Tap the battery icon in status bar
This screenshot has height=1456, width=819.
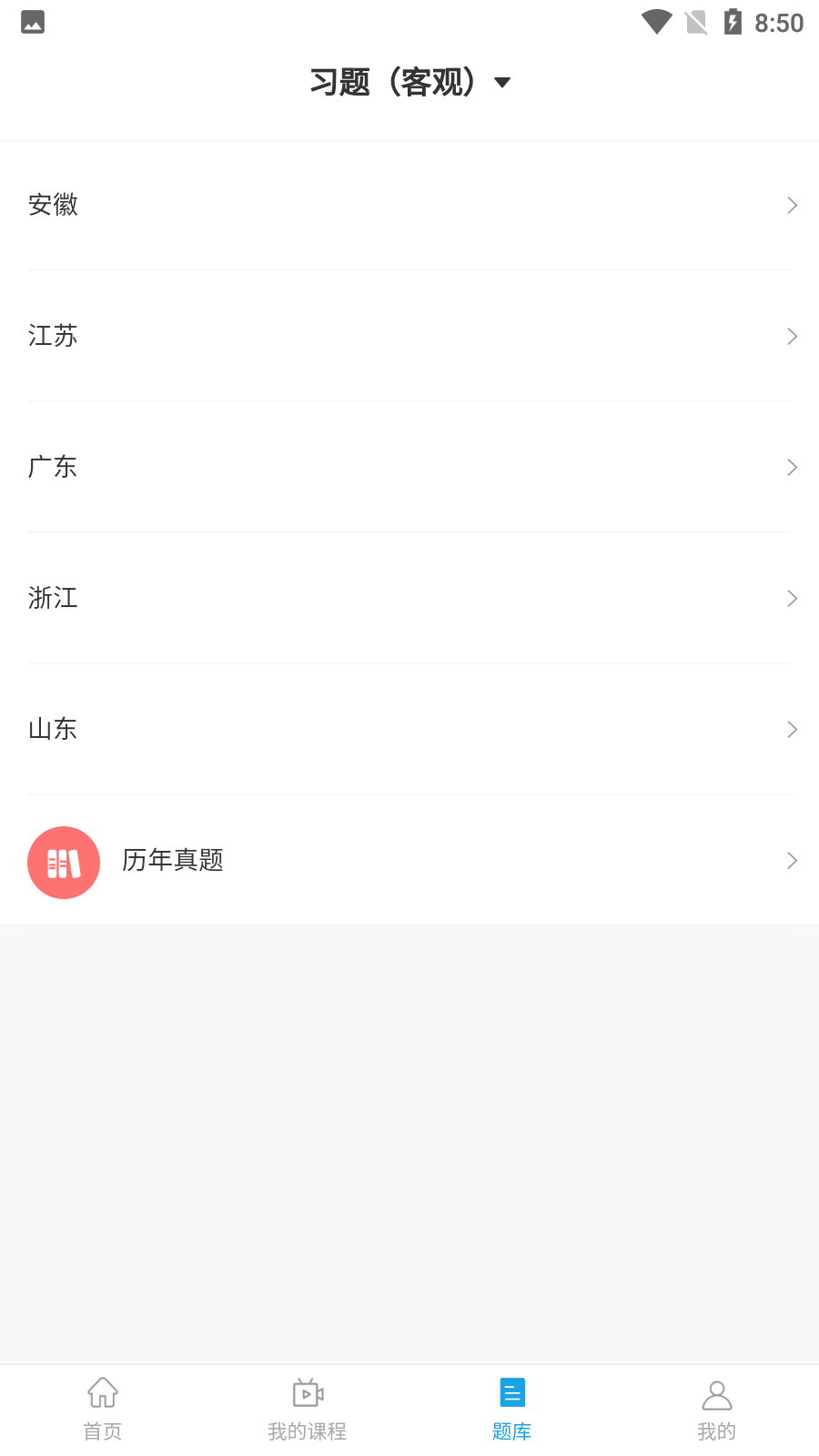[733, 22]
